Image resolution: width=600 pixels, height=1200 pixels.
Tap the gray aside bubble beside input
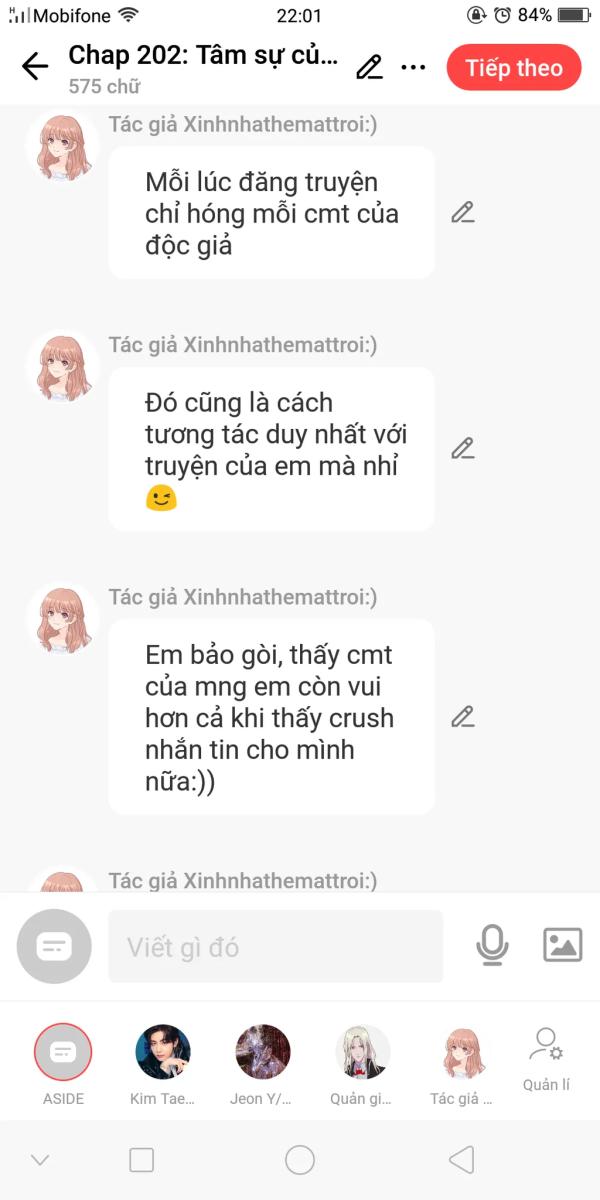[54, 946]
